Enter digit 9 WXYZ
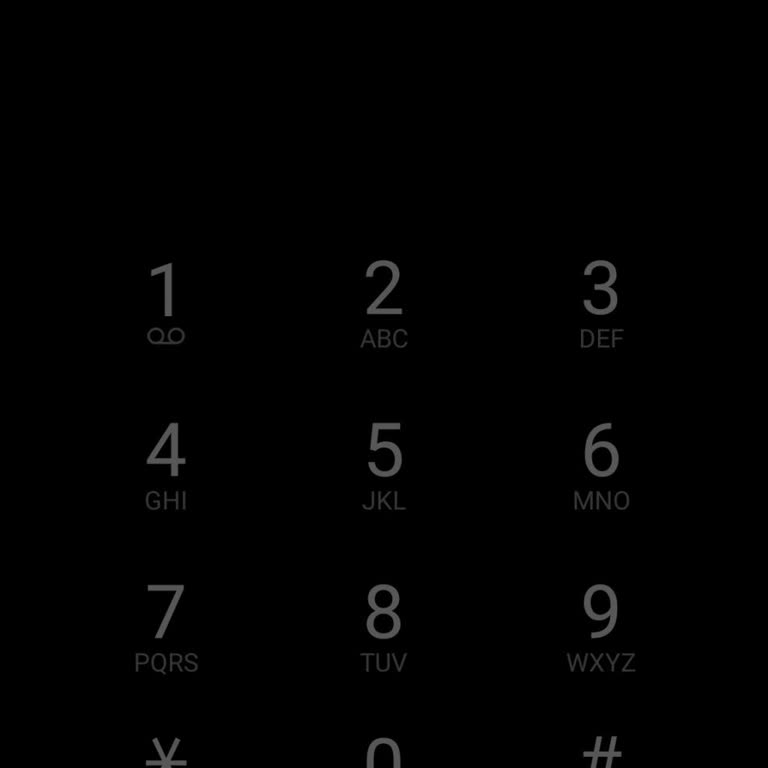This screenshot has width=768, height=768. click(x=601, y=627)
